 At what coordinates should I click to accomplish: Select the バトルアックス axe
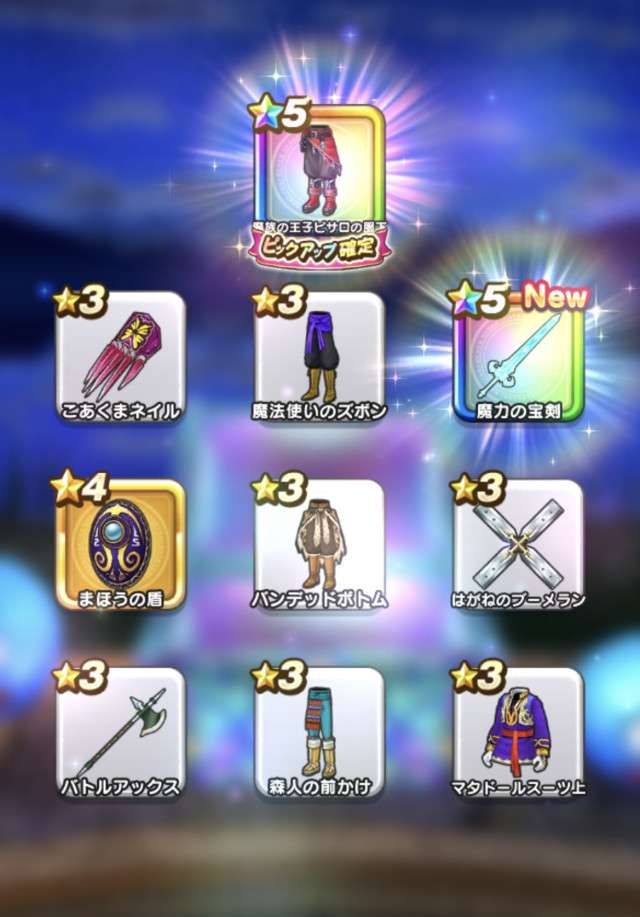120,730
